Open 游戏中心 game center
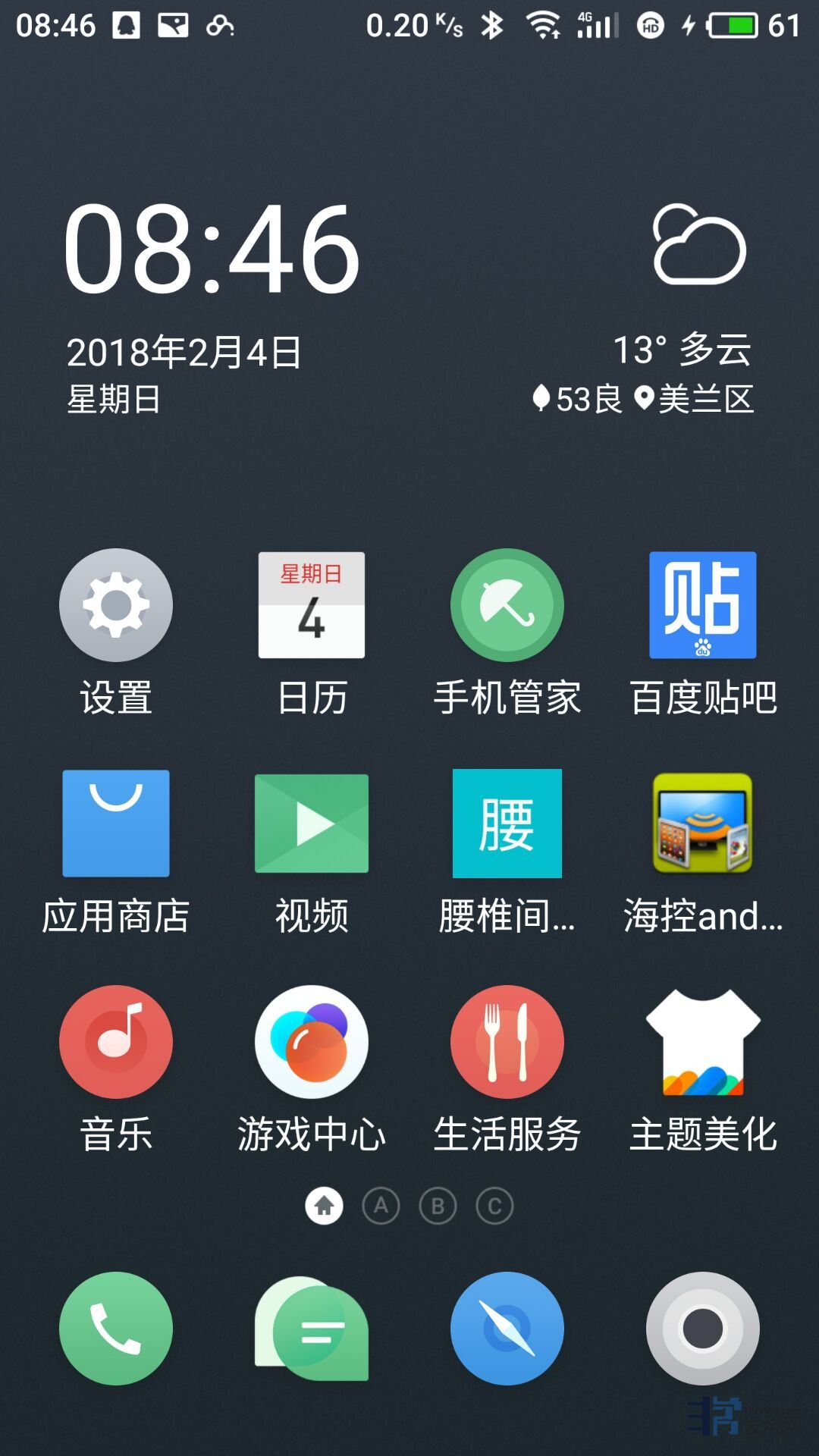 pos(312,1042)
